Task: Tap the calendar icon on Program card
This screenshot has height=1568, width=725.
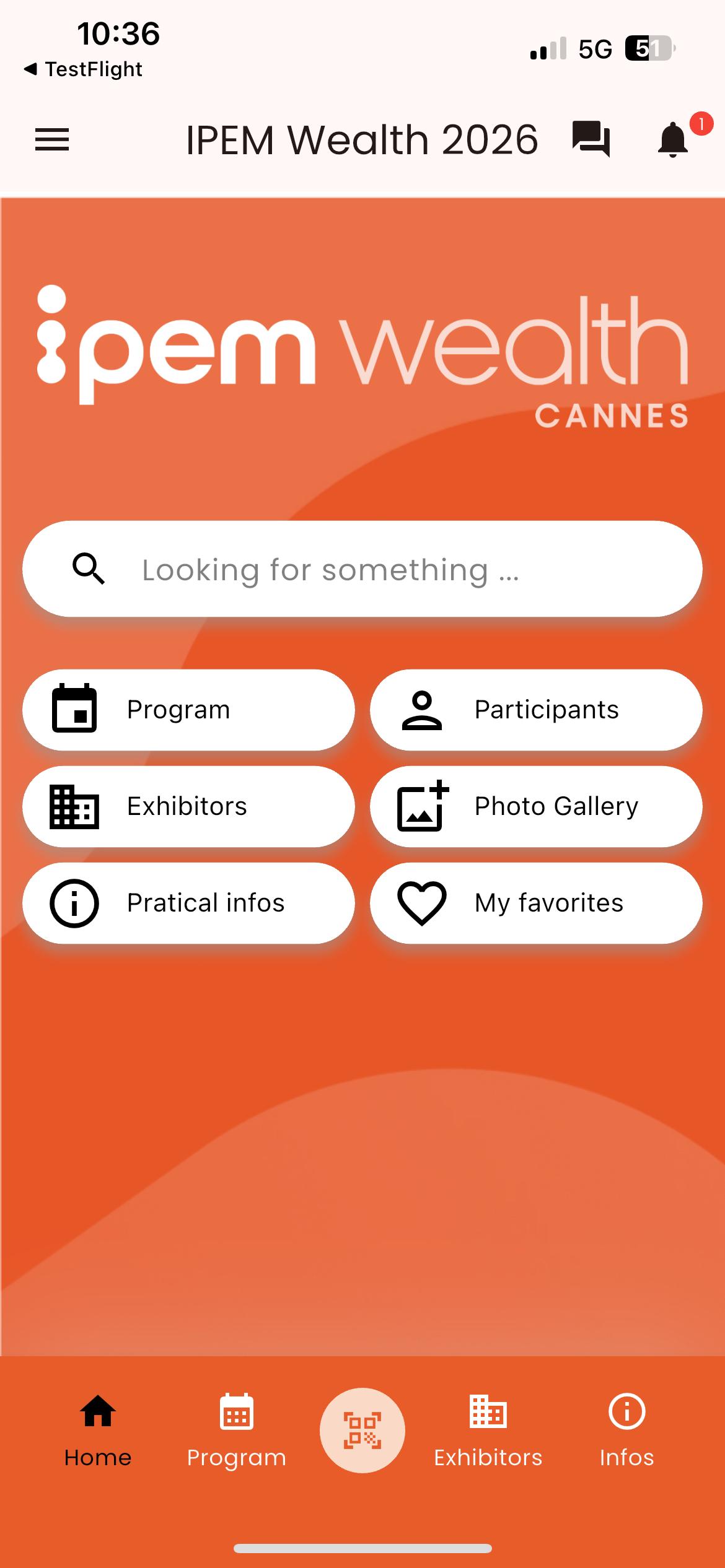Action: pos(74,710)
